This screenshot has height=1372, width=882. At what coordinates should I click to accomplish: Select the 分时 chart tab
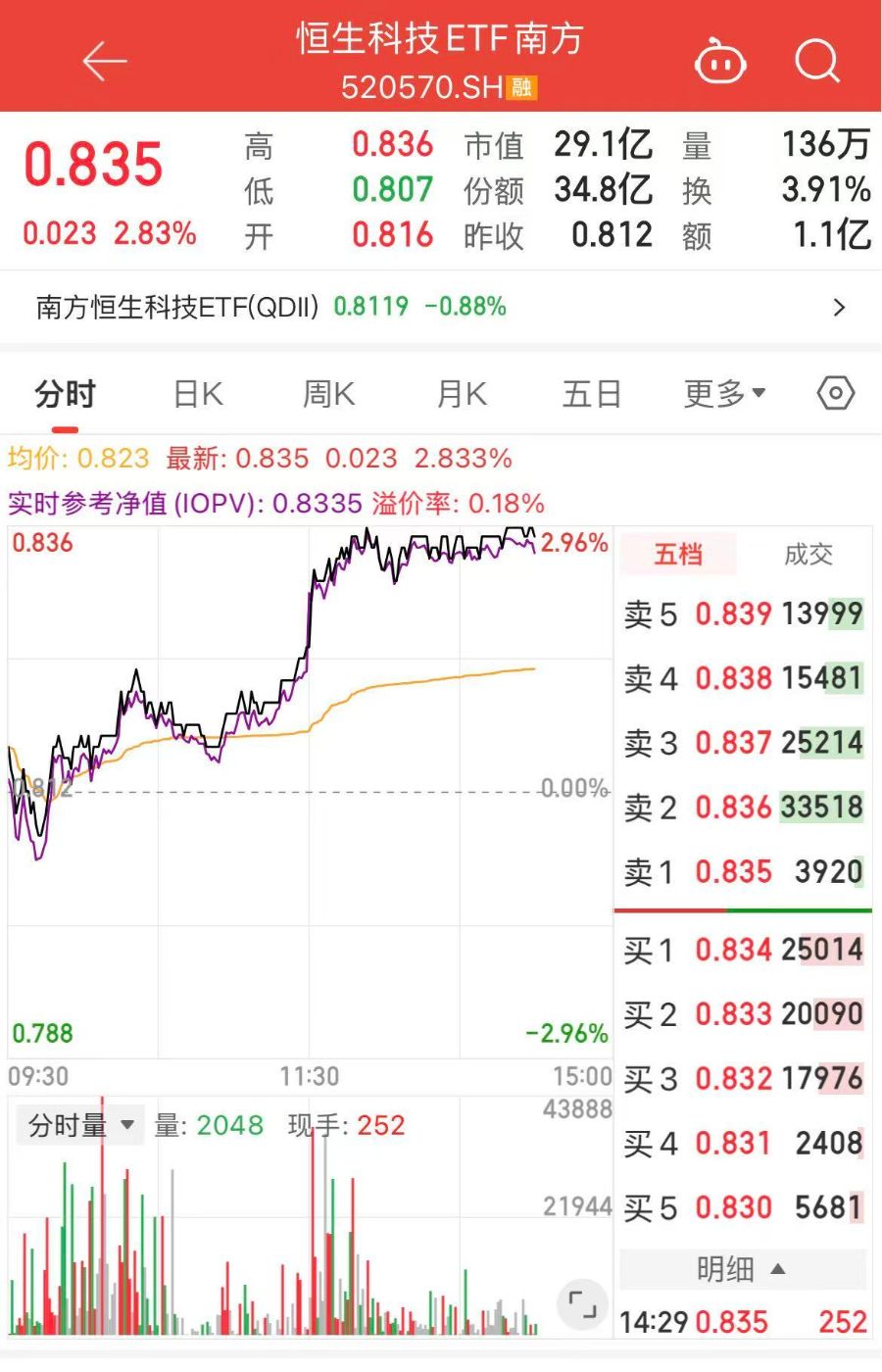[x=65, y=394]
